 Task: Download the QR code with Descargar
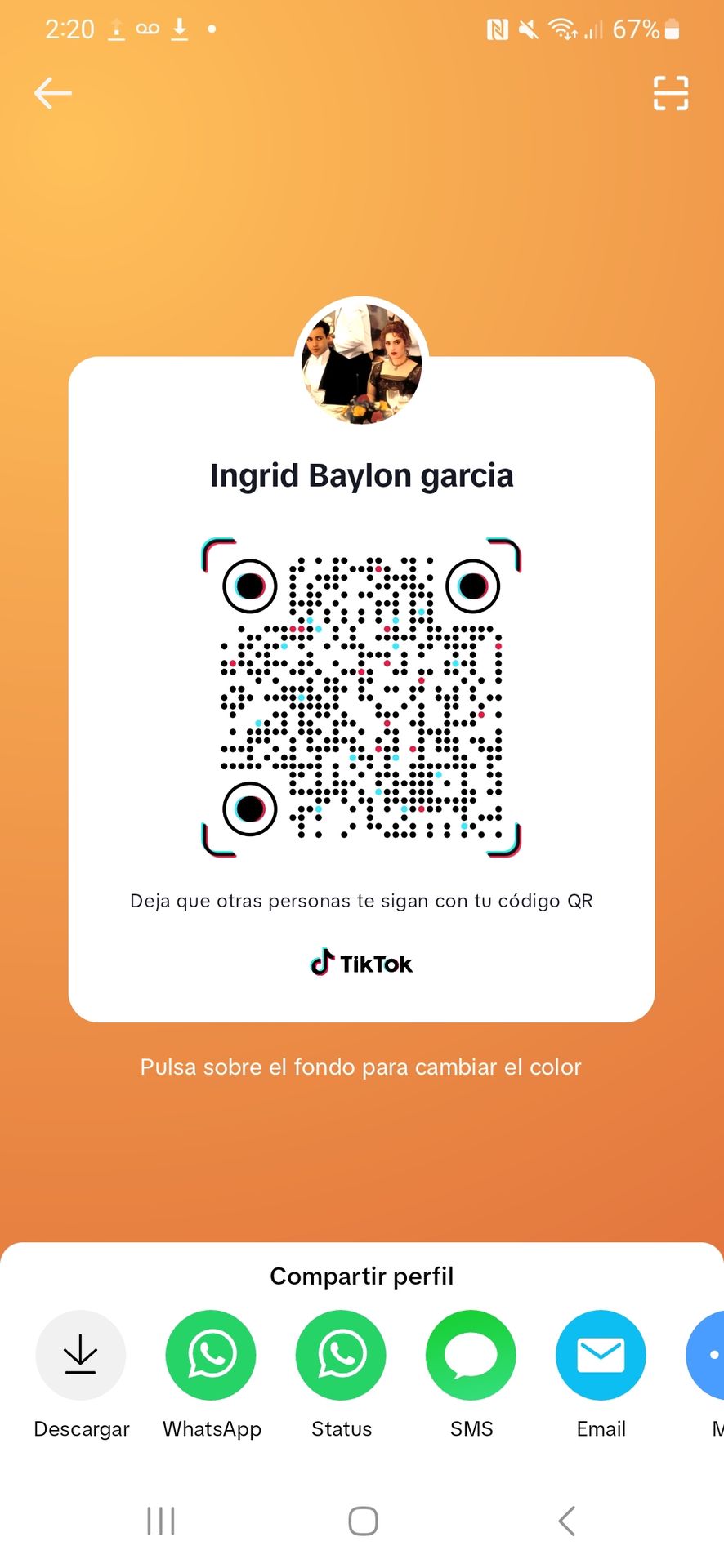pos(81,1355)
